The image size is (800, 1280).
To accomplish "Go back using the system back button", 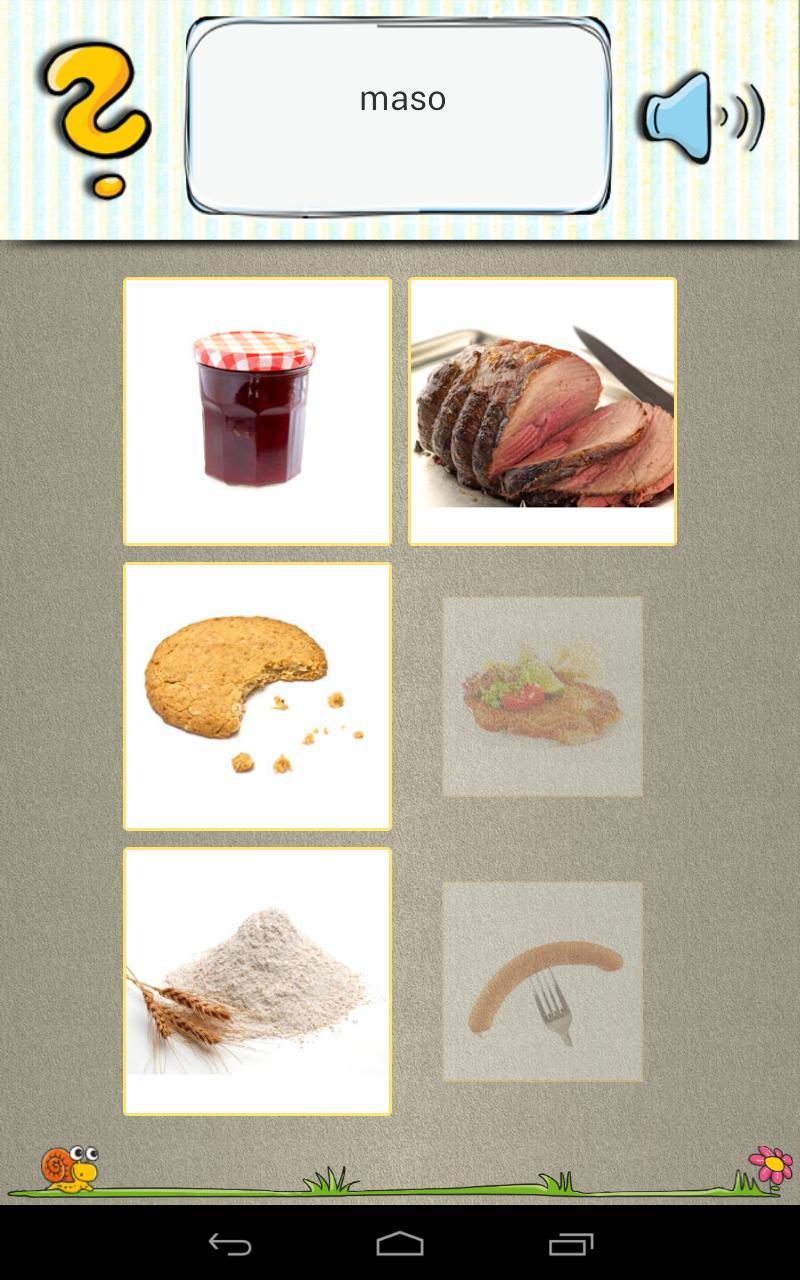I will (x=230, y=1244).
